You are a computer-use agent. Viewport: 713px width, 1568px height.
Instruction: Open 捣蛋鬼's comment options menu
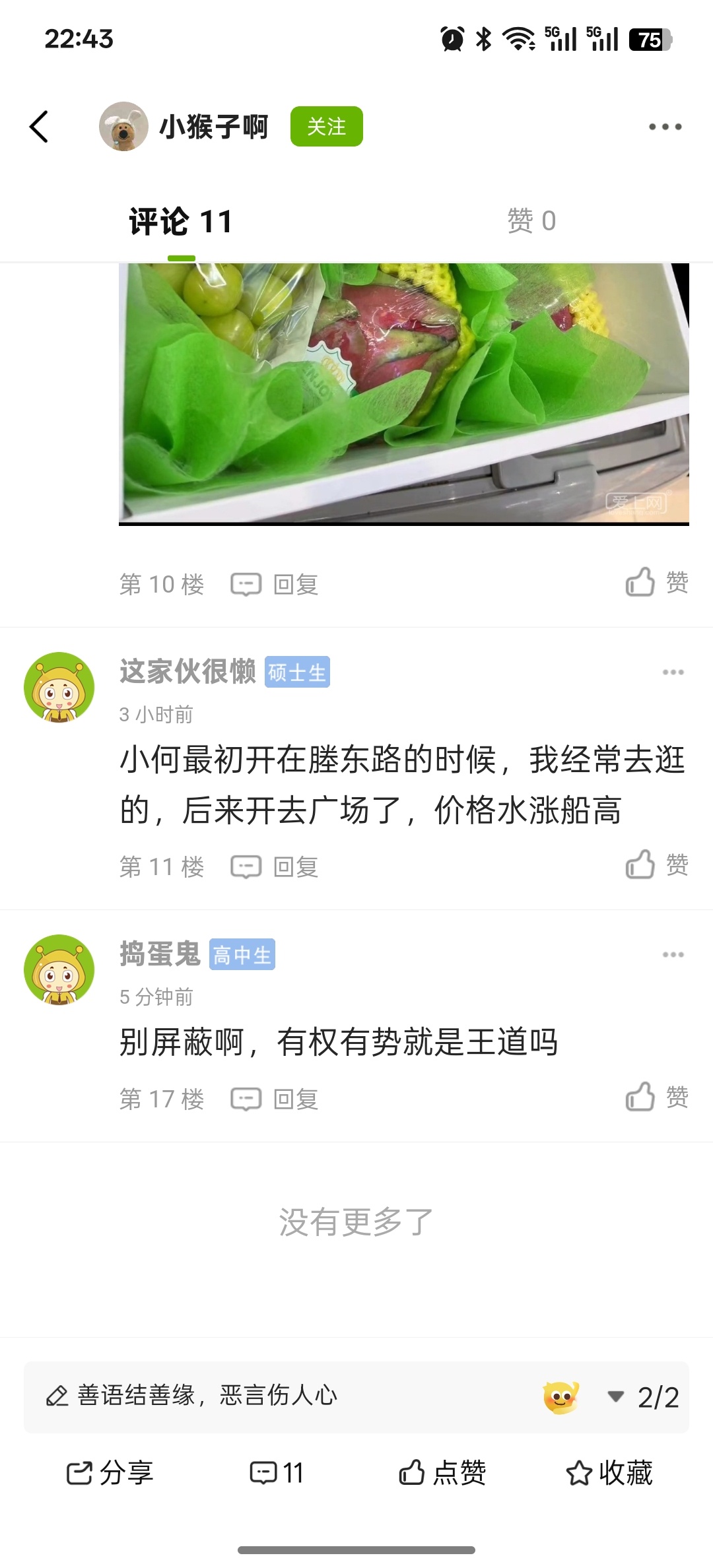tap(673, 955)
